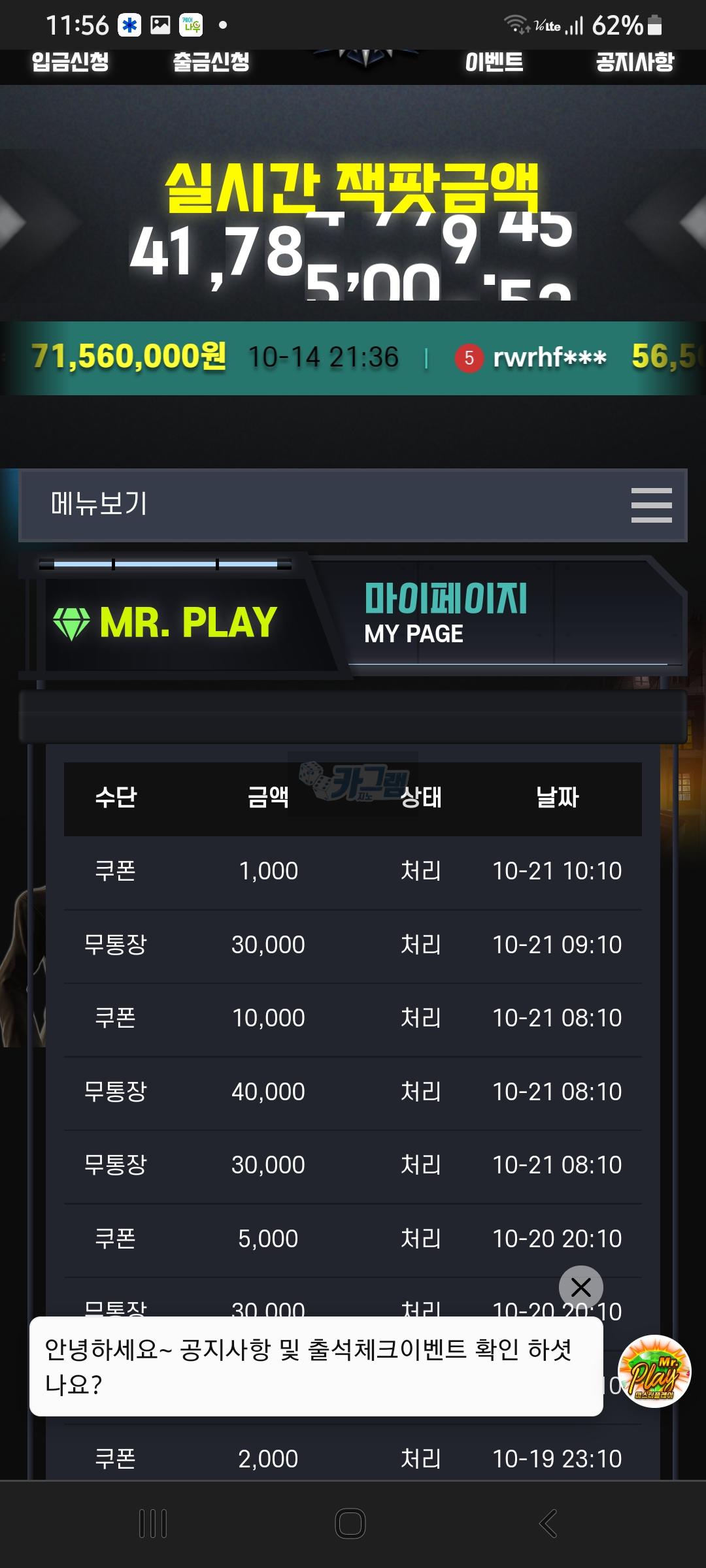
Task: Expand the 메뉴보기 hamburger menu
Action: pos(651,505)
